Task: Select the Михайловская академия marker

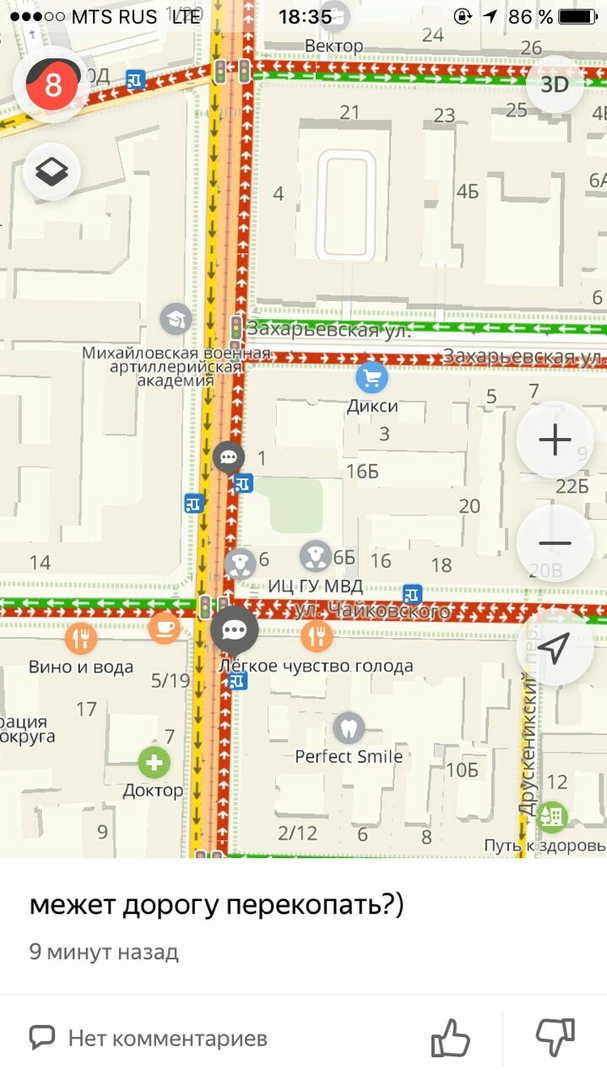Action: coord(176,320)
